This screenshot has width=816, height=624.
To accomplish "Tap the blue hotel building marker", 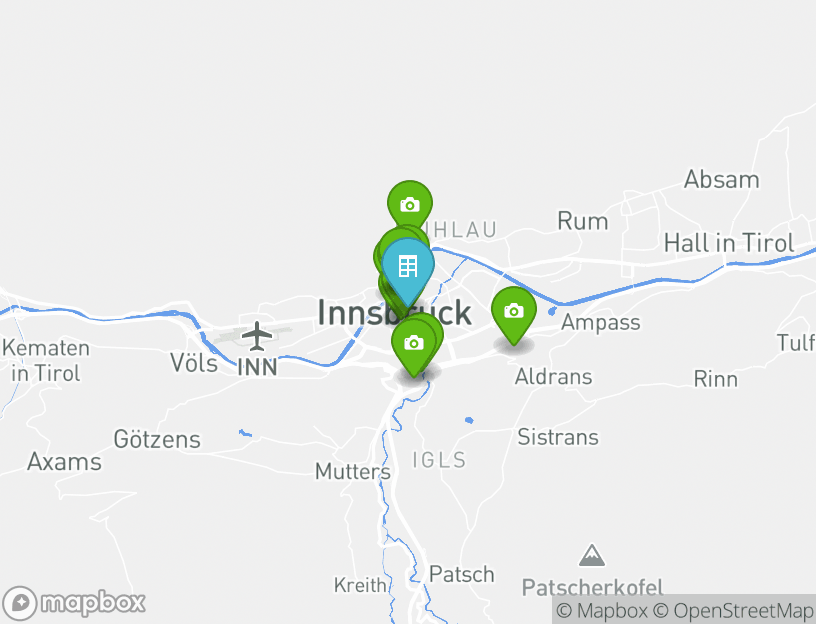I will [x=408, y=266].
